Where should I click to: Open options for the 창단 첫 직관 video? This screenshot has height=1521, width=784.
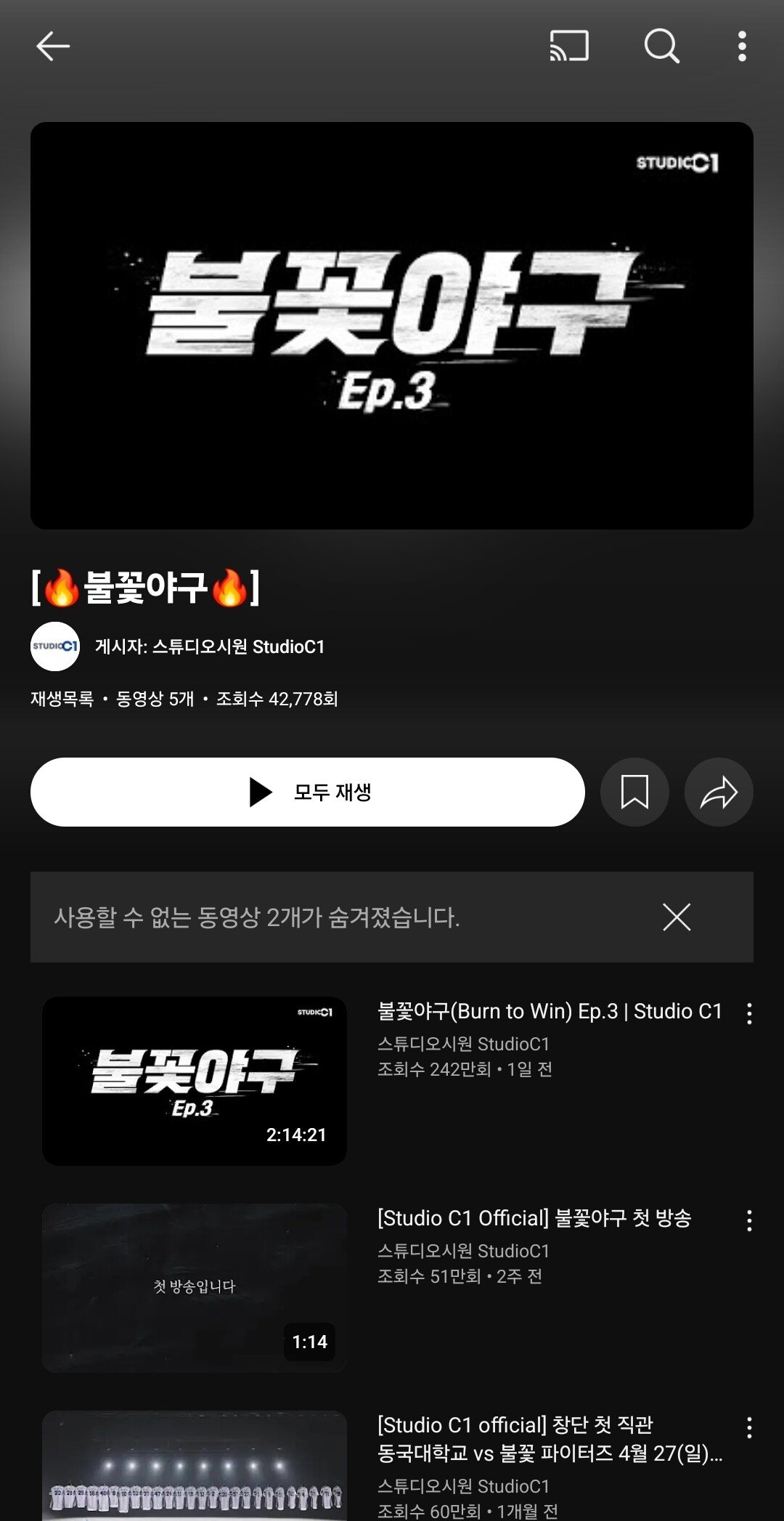[749, 1427]
